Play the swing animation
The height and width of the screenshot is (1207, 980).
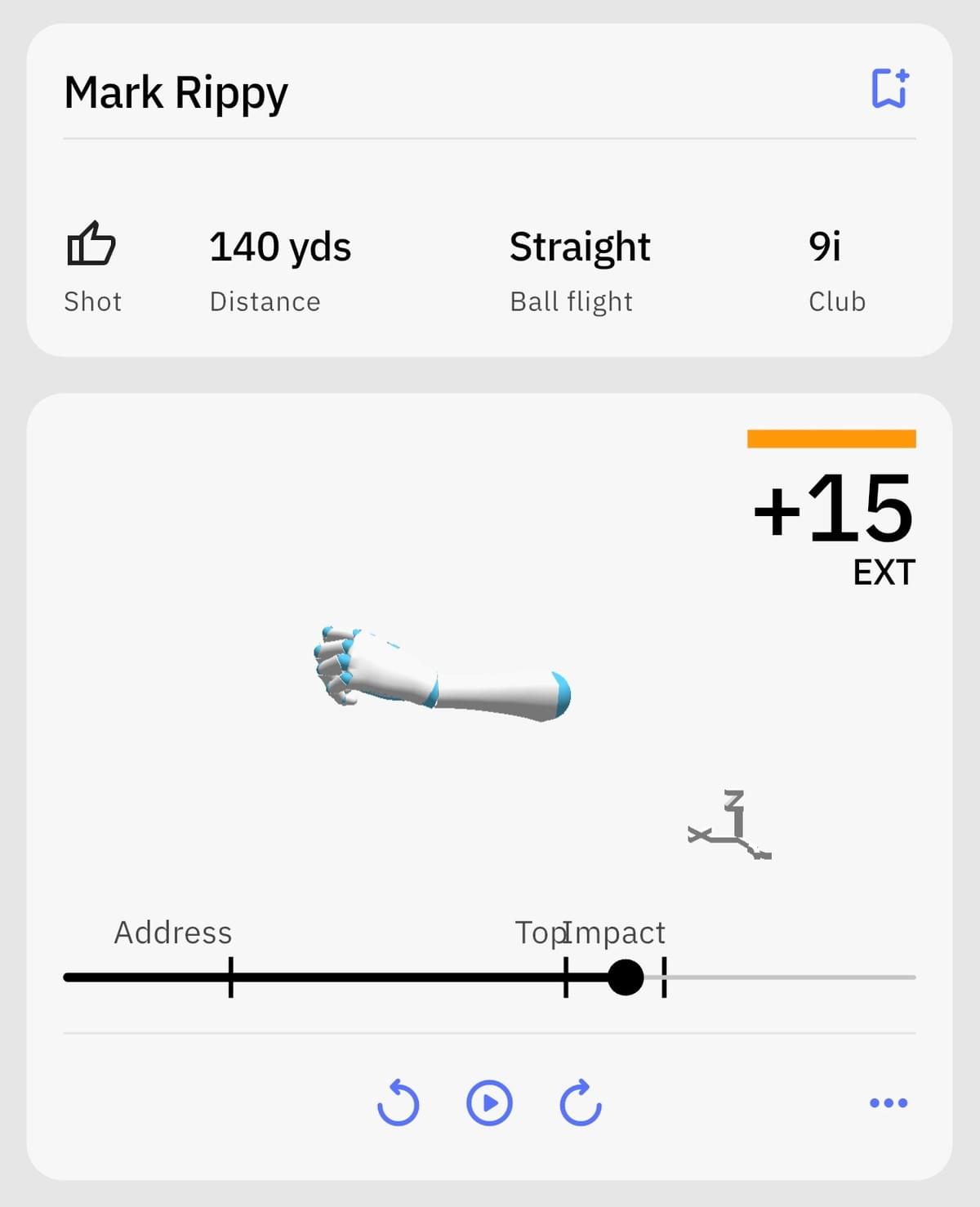489,1103
